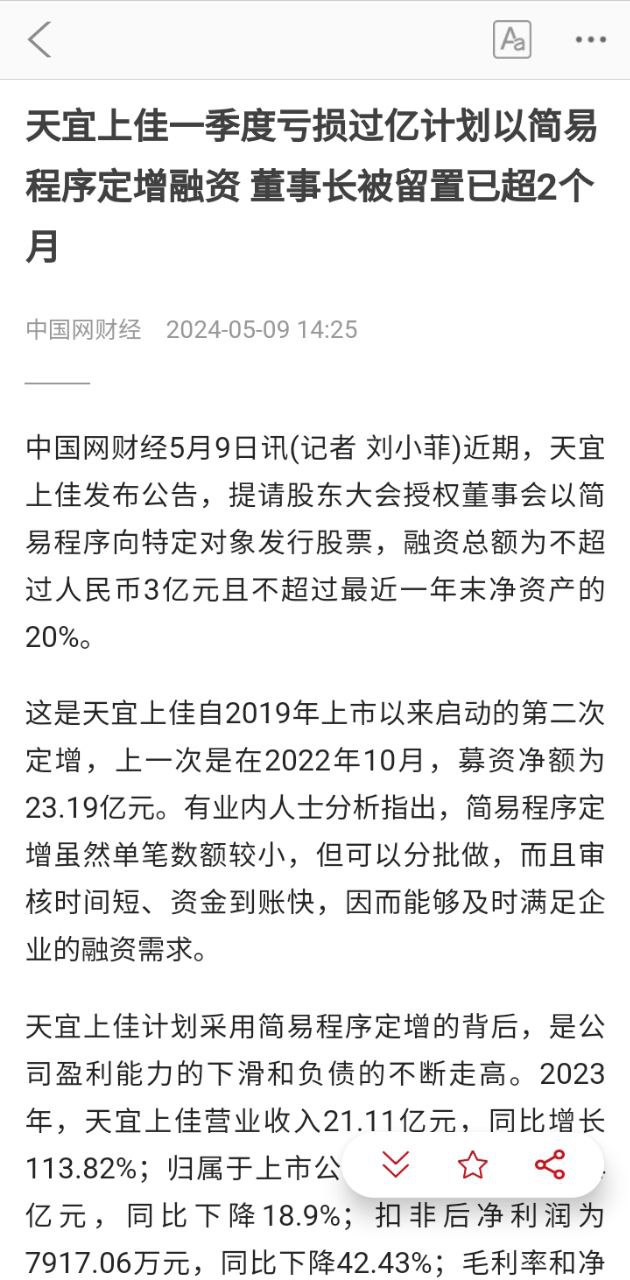Viewport: 630px width, 1280px height.
Task: Add this article to favorites with the star
Action: [472, 1164]
